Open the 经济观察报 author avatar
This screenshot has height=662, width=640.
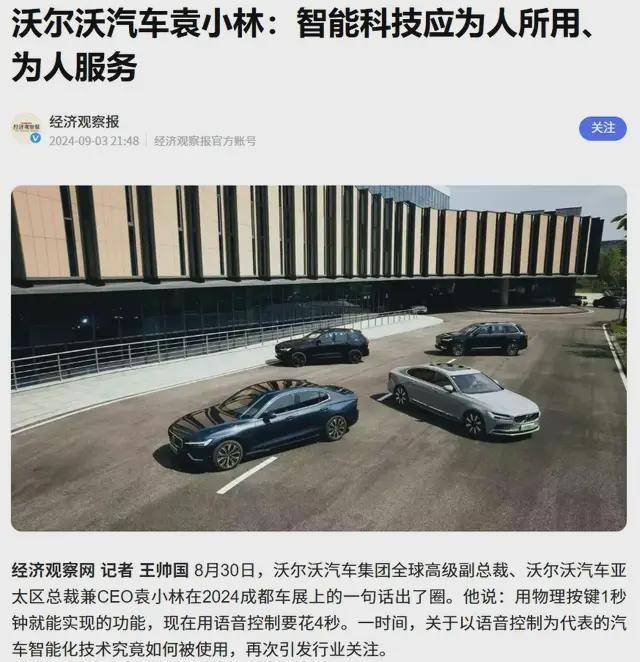pyautogui.click(x=26, y=129)
